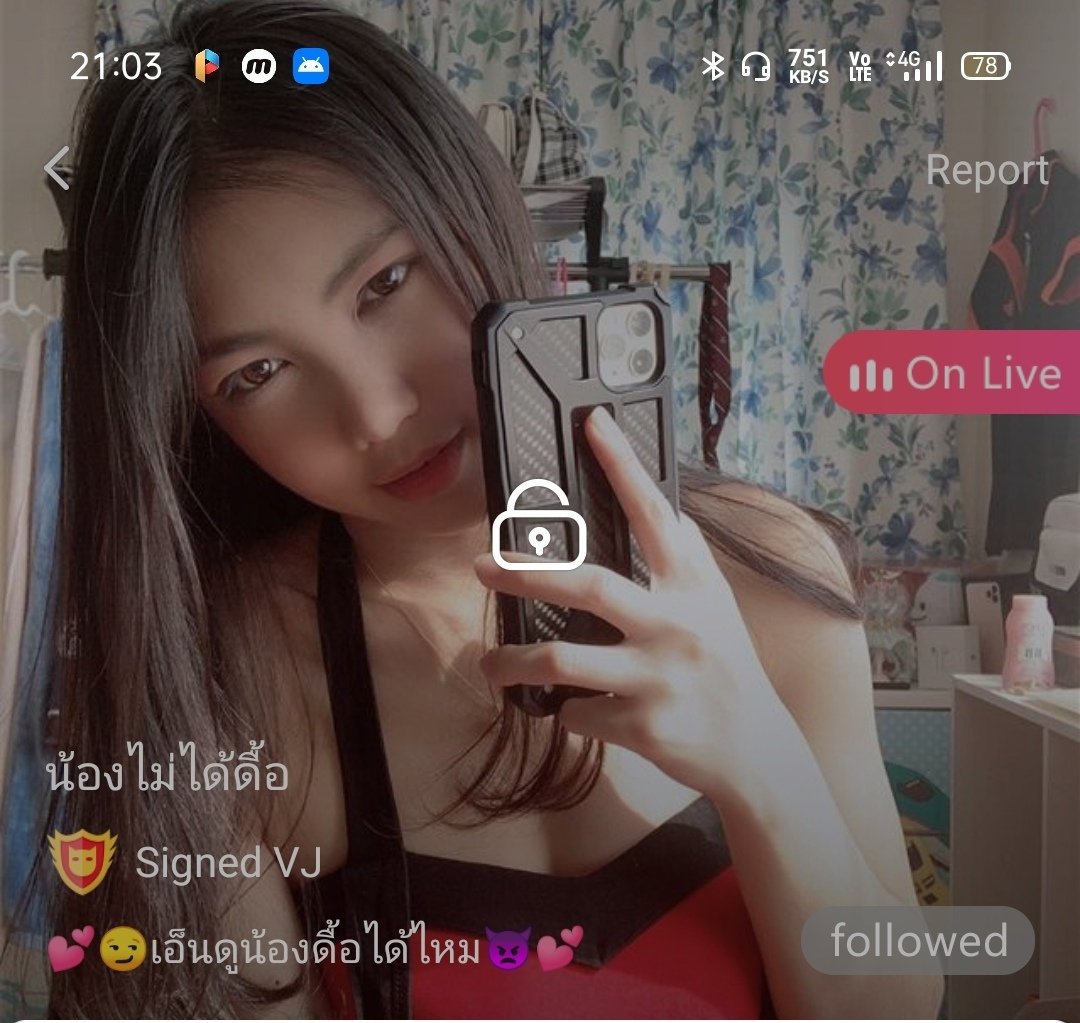Join the On Live stream

(x=953, y=375)
